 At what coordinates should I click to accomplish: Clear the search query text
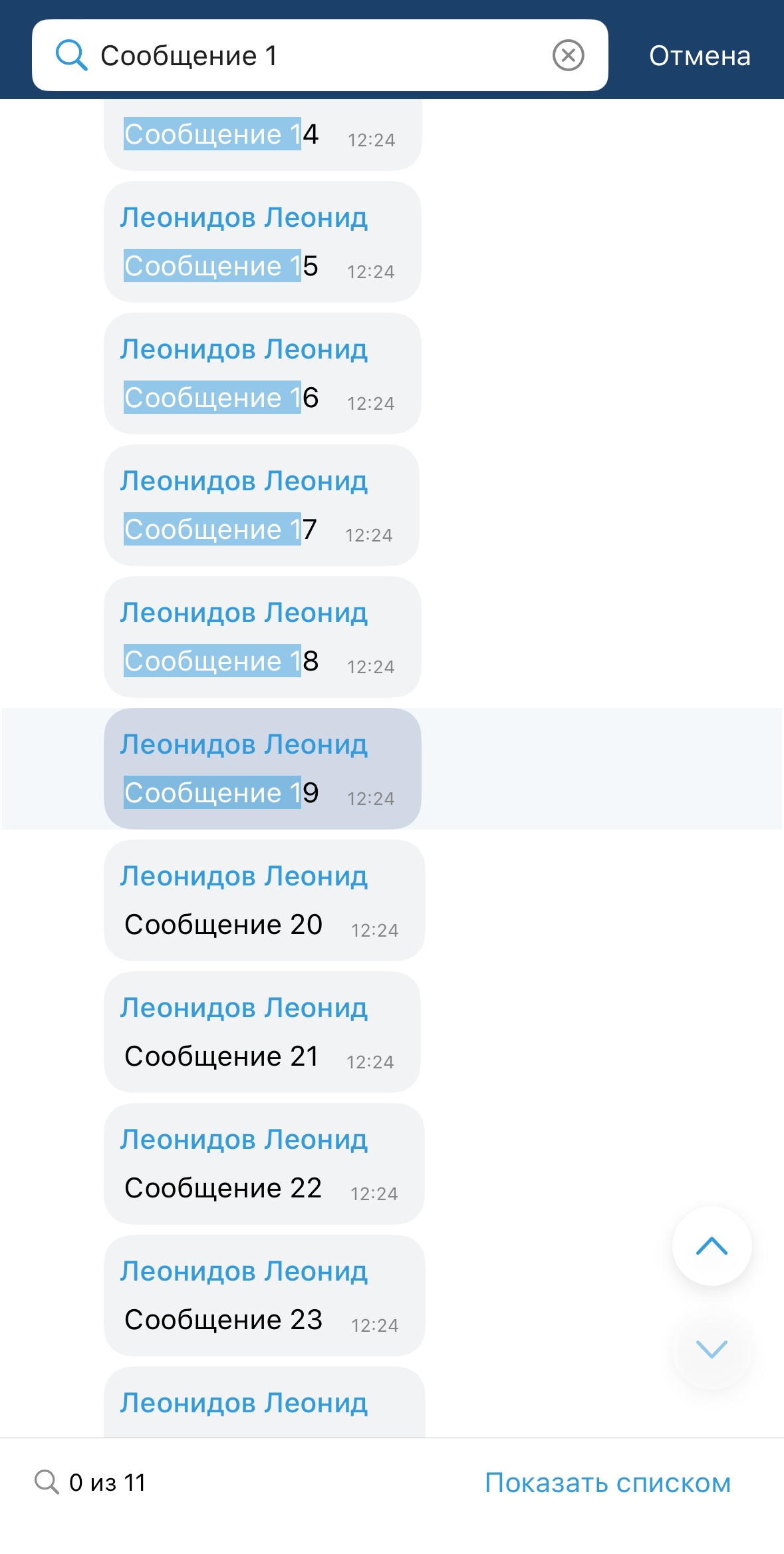568,55
